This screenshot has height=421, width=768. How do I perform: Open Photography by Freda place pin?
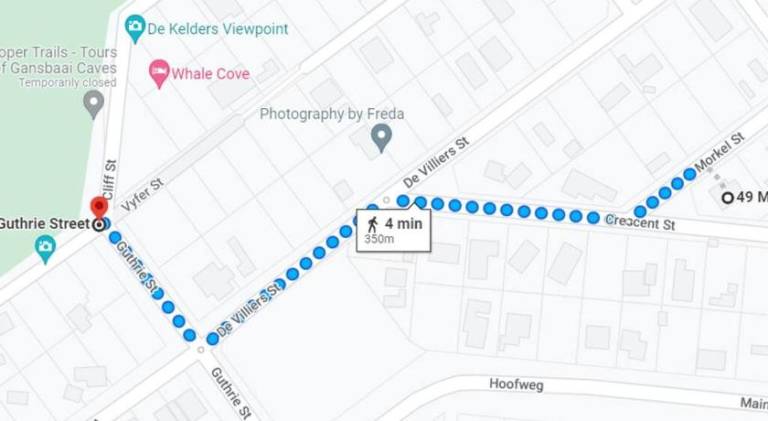381,137
